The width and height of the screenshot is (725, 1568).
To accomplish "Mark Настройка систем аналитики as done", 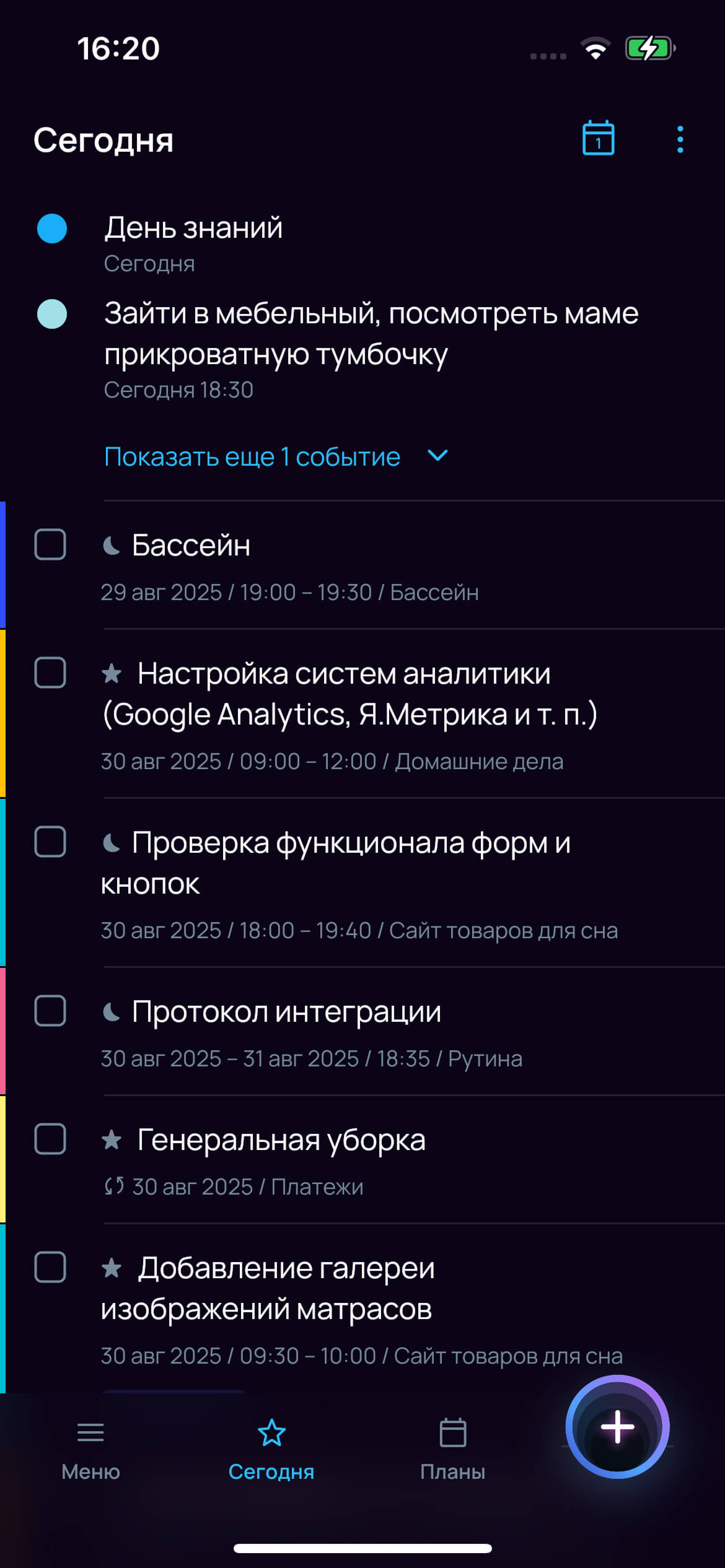I will pyautogui.click(x=50, y=673).
